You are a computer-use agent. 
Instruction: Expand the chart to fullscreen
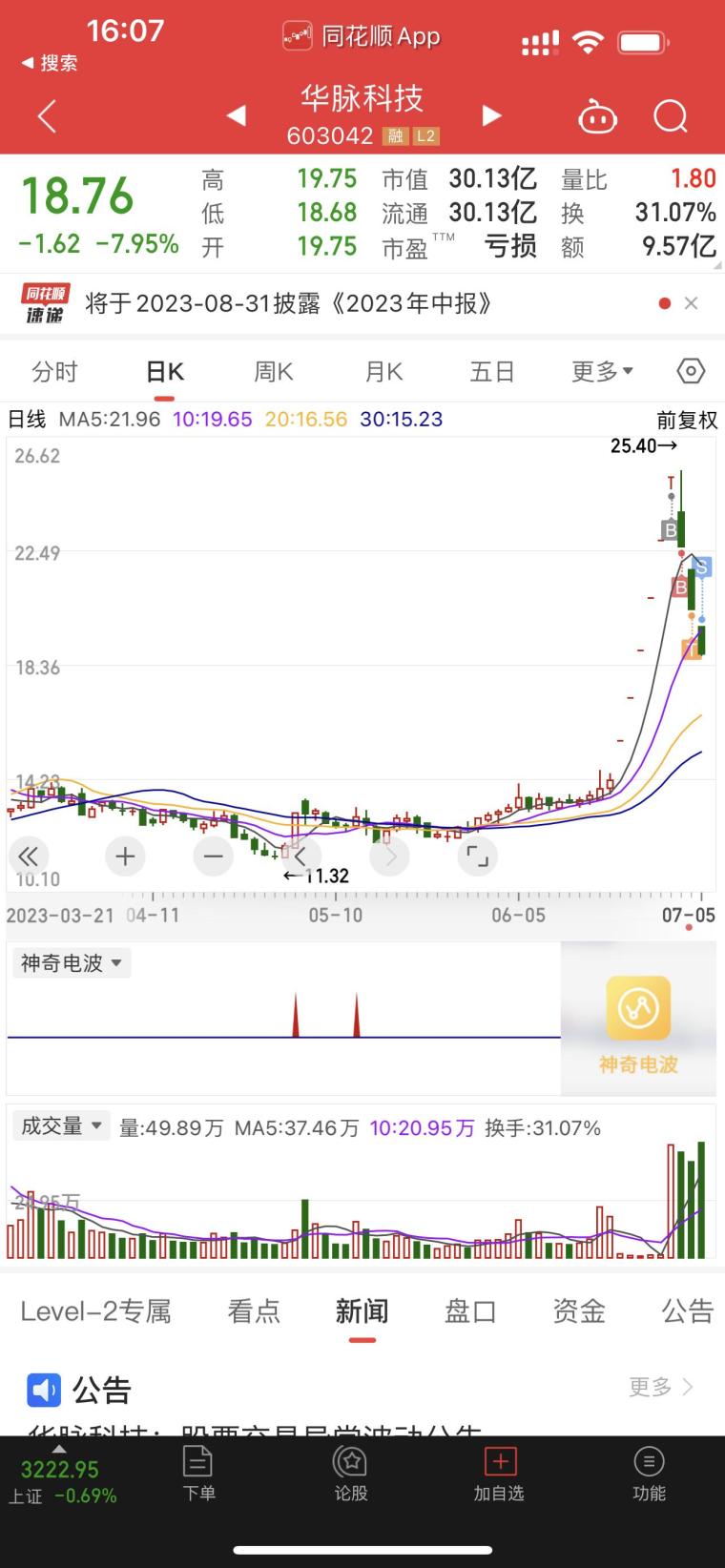(478, 856)
